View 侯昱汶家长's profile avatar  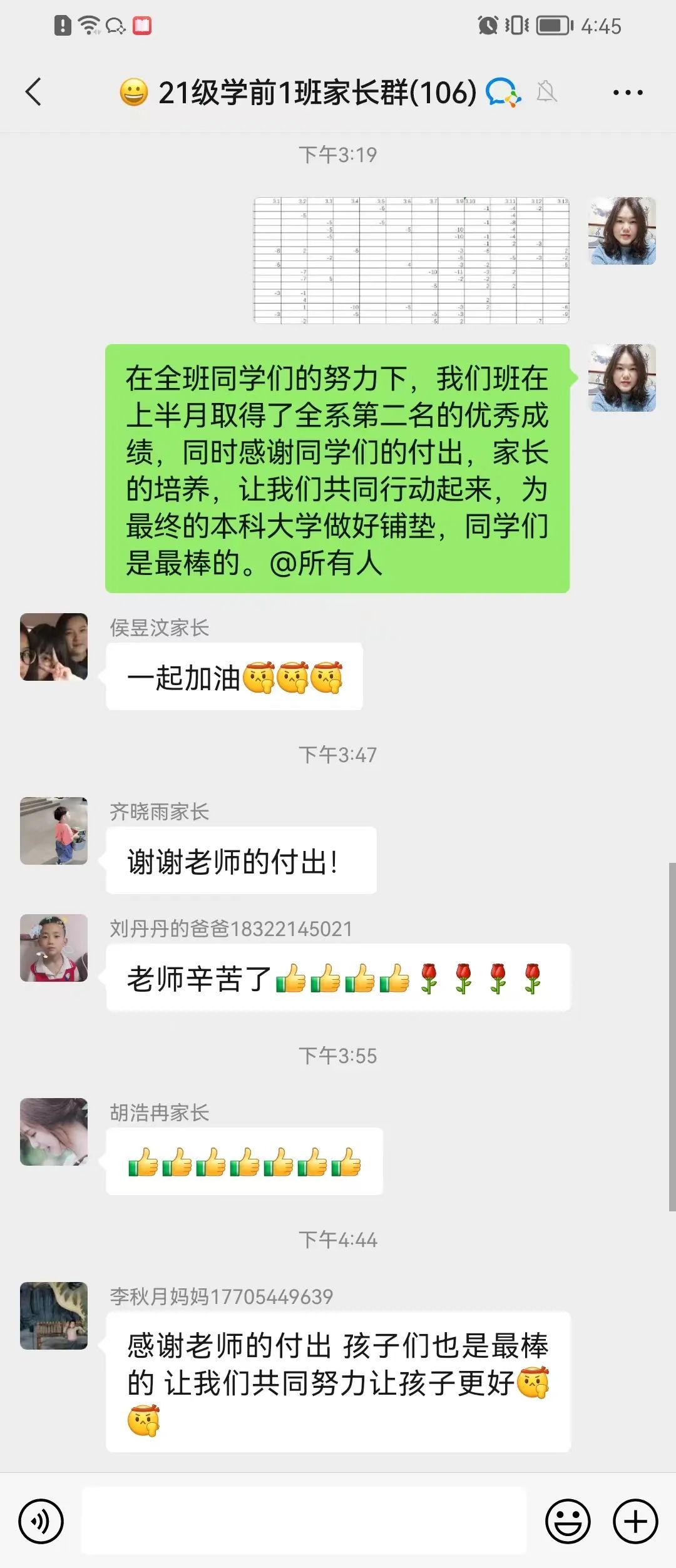(x=54, y=646)
